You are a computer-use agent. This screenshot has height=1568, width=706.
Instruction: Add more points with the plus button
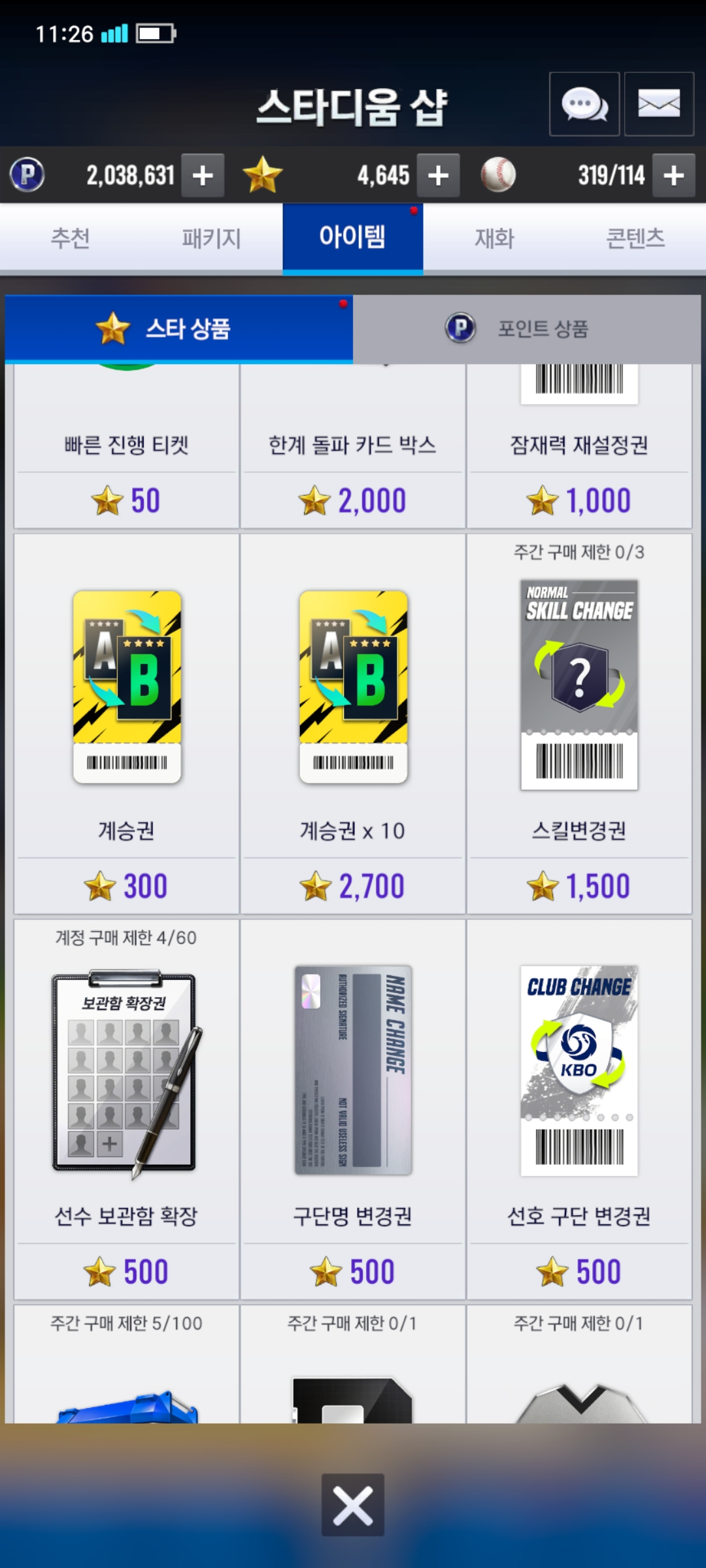(x=203, y=175)
